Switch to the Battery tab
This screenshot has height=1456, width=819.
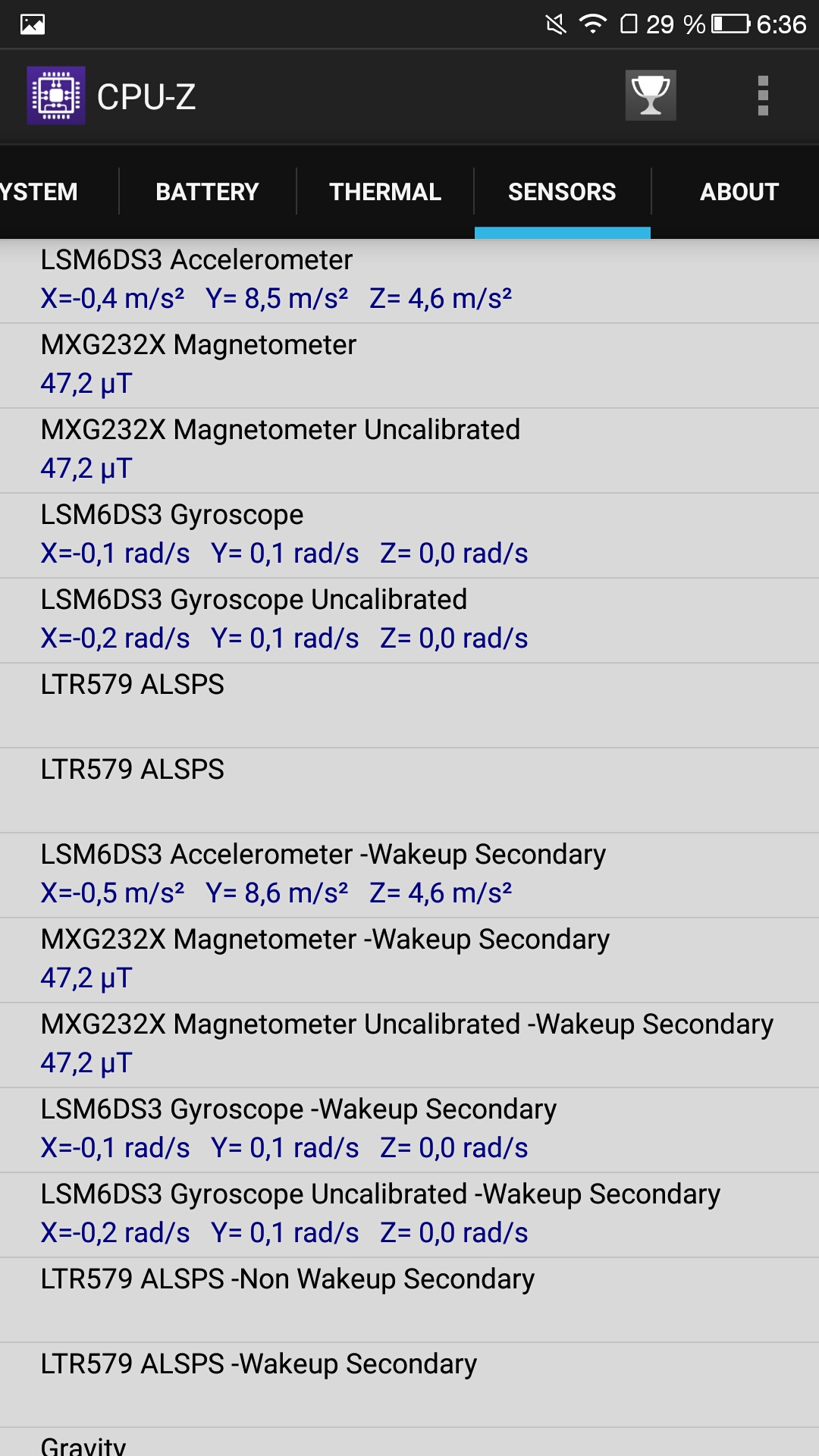tap(207, 192)
